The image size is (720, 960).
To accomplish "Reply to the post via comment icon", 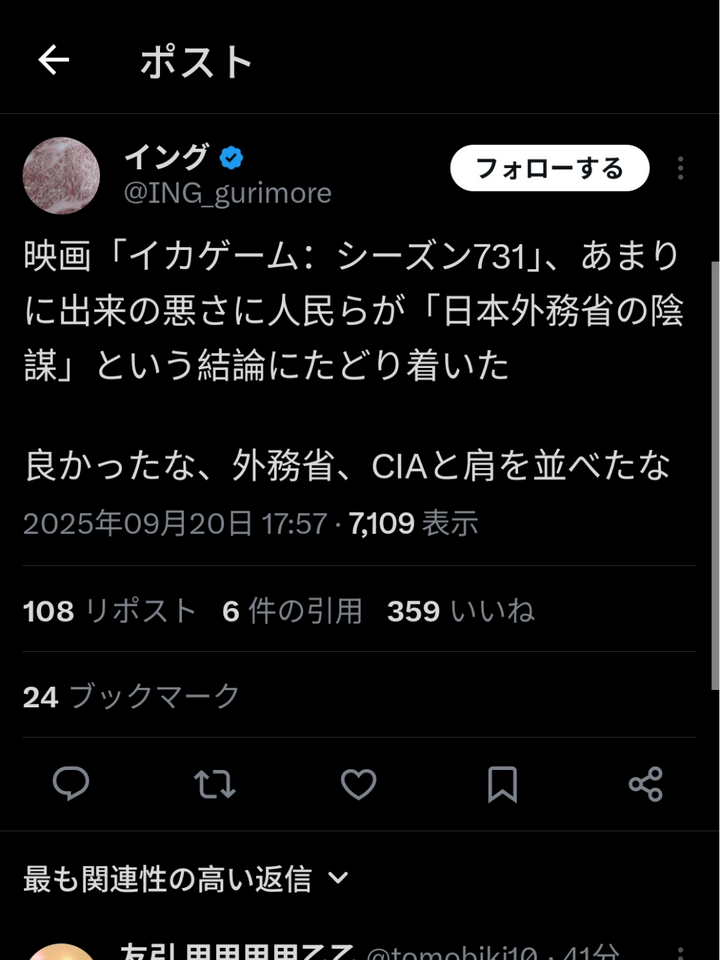I will pyautogui.click(x=71, y=784).
